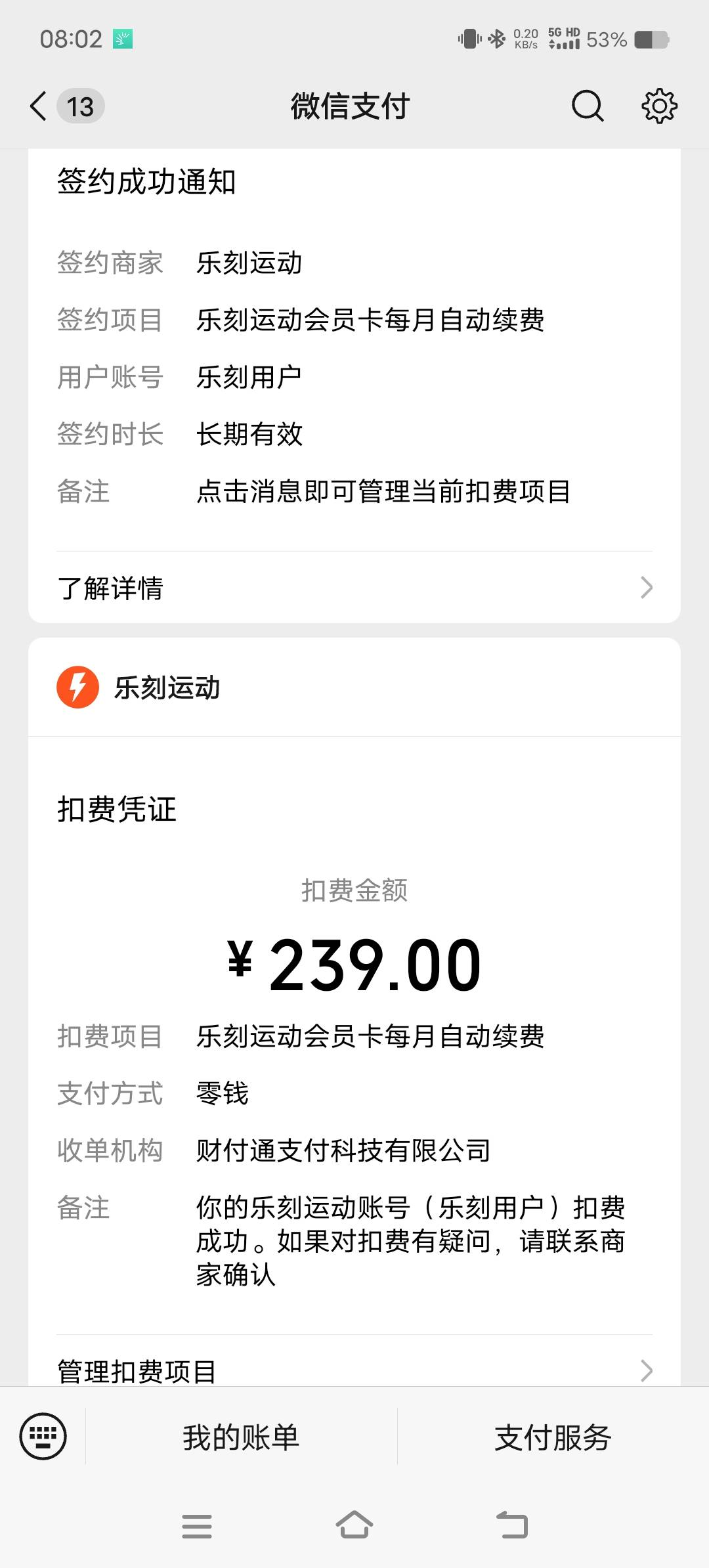Open 了解详情 for the signing notice
This screenshot has width=709, height=1568.
(354, 588)
